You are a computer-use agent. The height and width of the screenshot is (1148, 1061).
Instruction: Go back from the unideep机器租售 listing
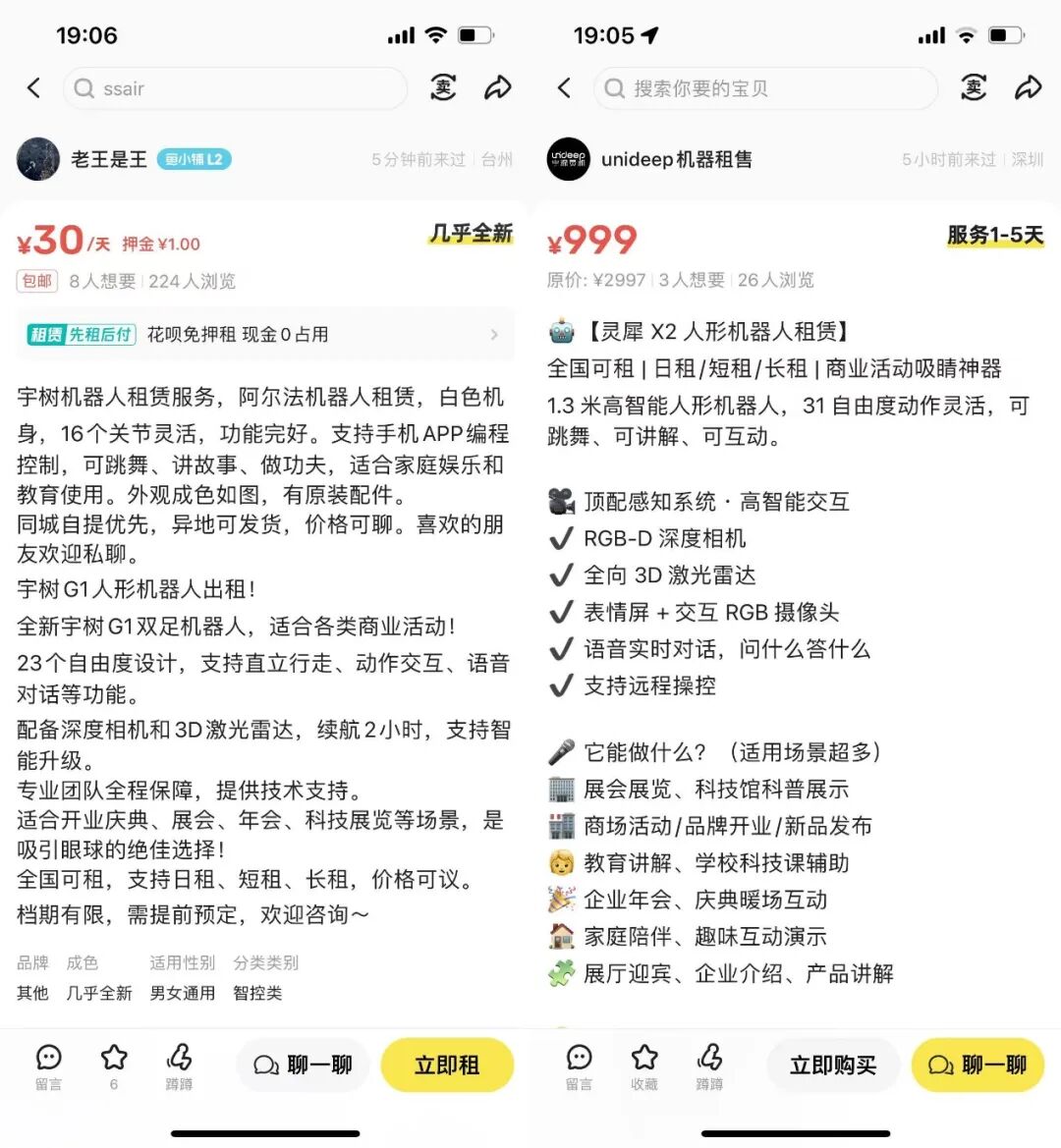[x=564, y=88]
